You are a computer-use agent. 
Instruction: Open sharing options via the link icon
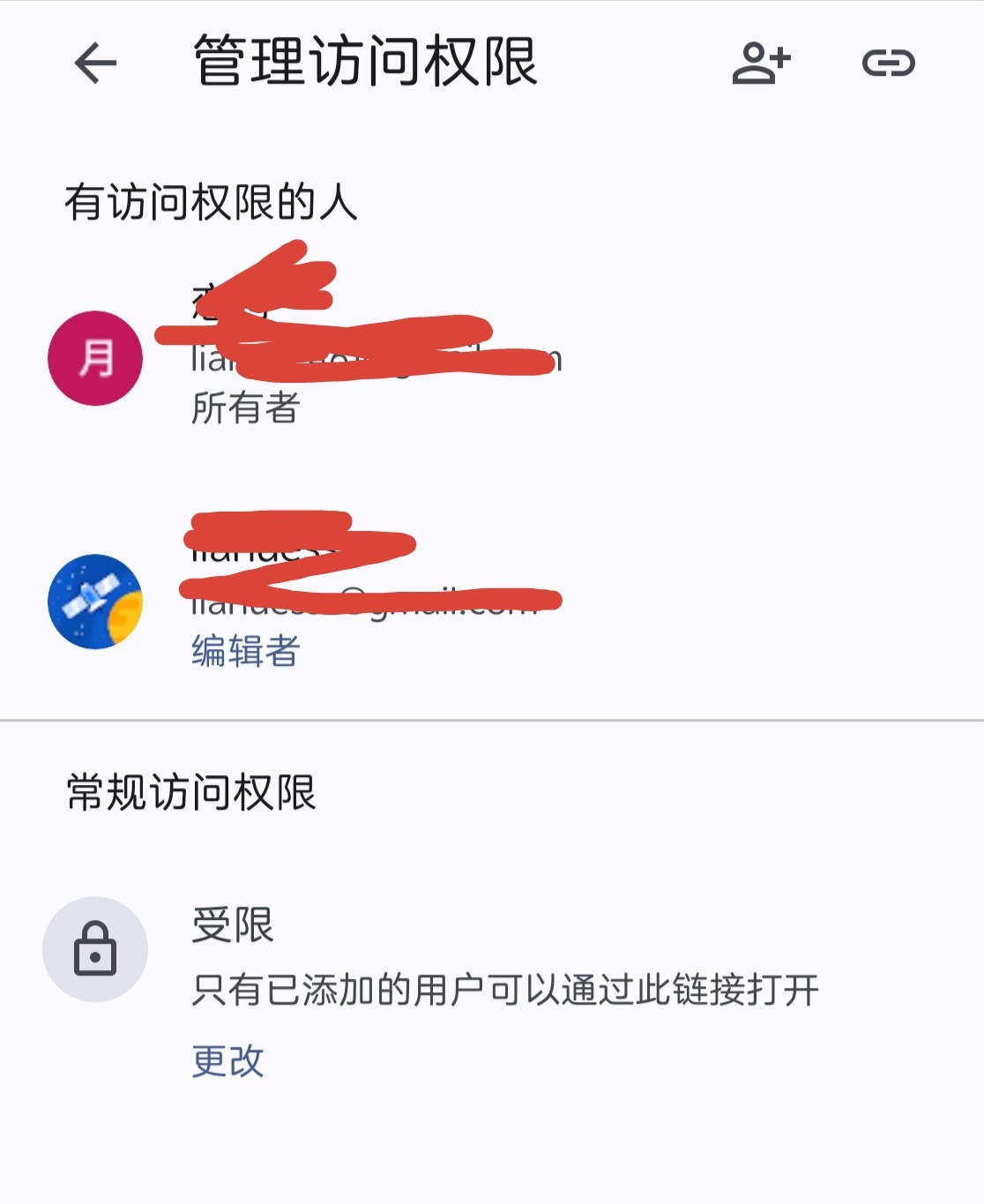point(888,63)
